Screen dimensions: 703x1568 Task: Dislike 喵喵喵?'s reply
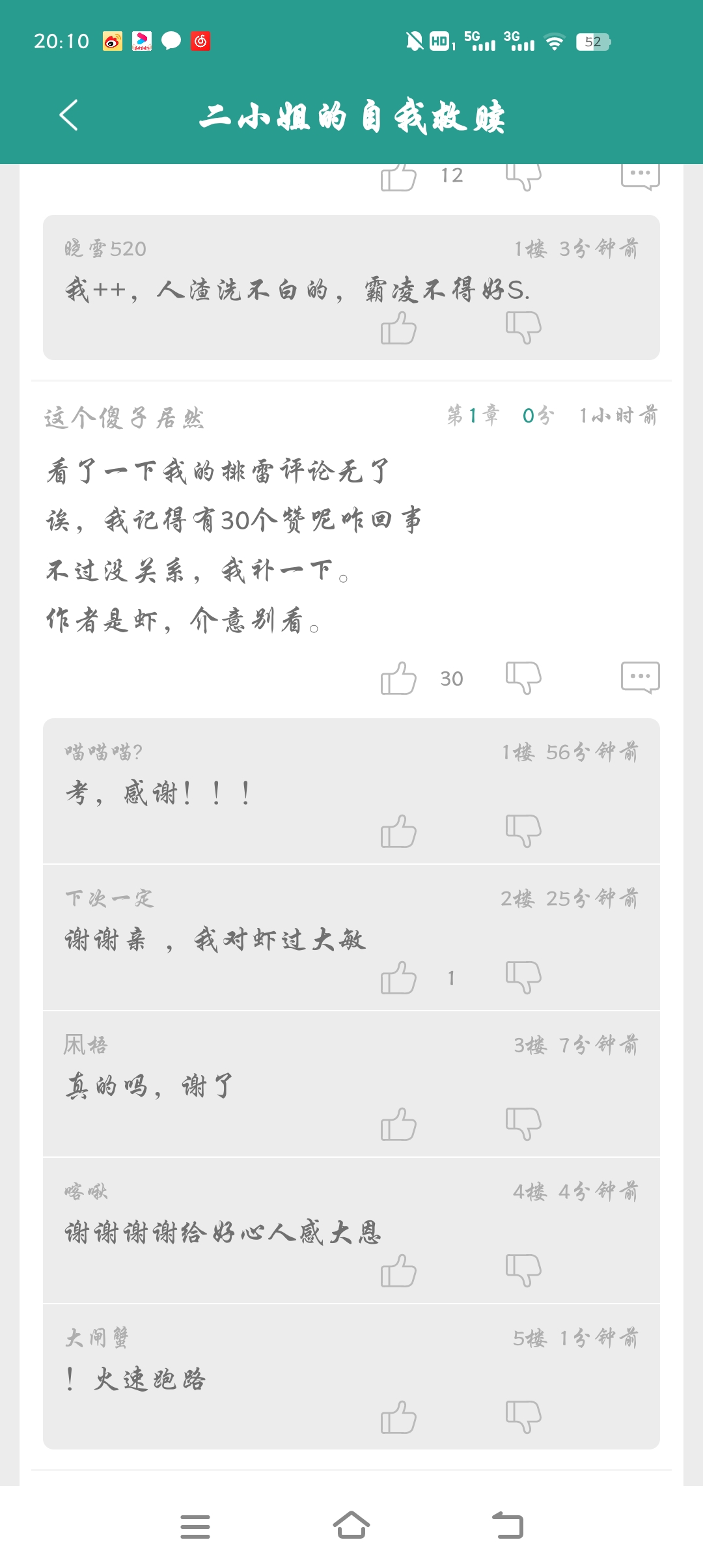(x=523, y=832)
